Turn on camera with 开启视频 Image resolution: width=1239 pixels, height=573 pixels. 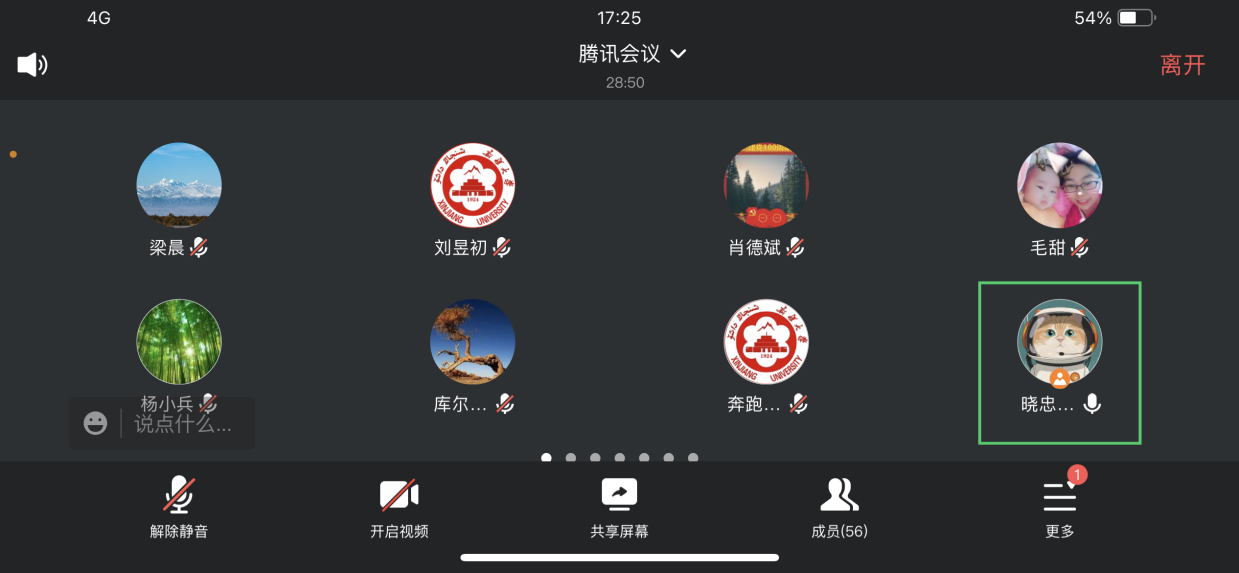coord(399,506)
